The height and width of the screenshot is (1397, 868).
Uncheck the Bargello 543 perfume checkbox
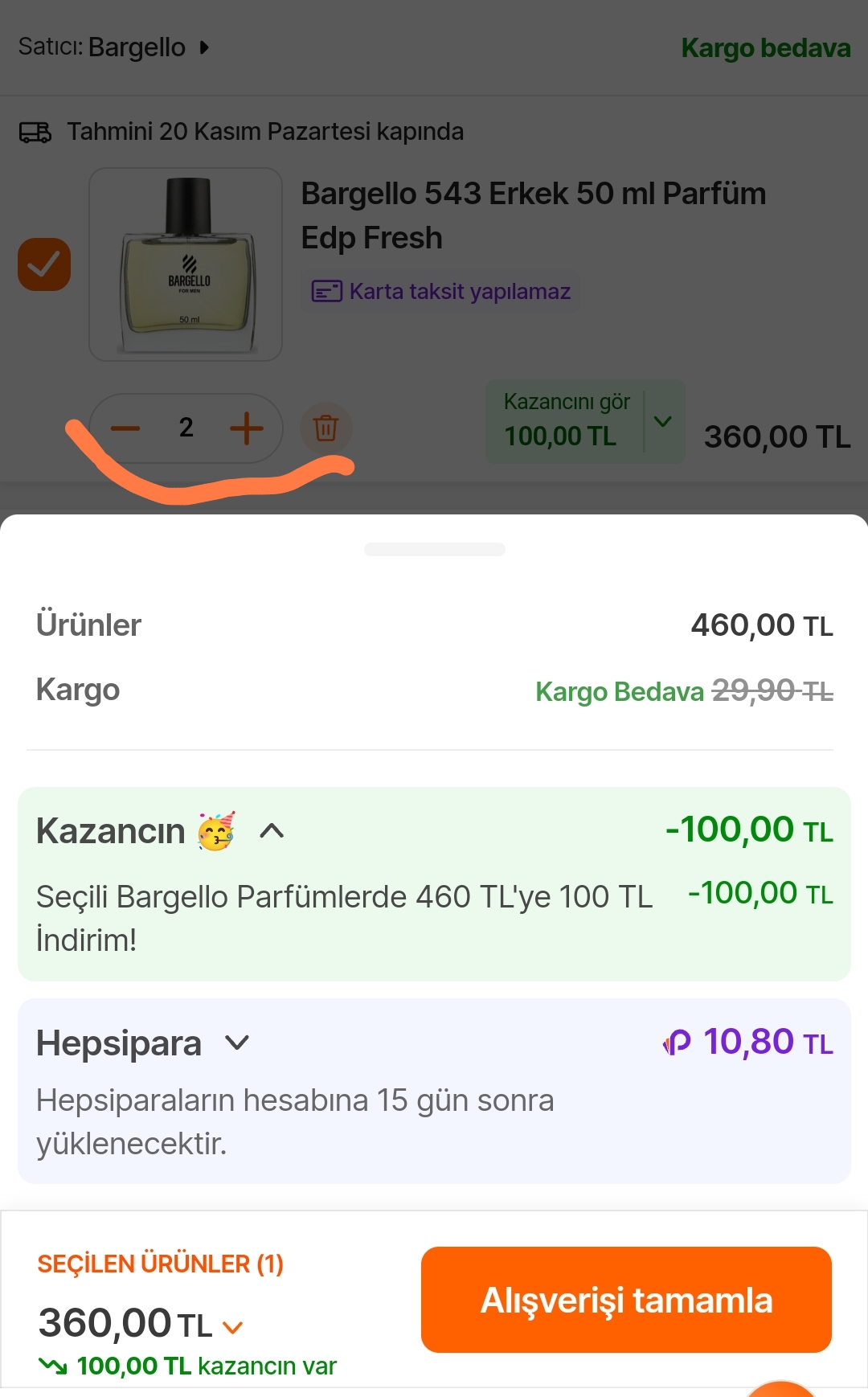44,264
